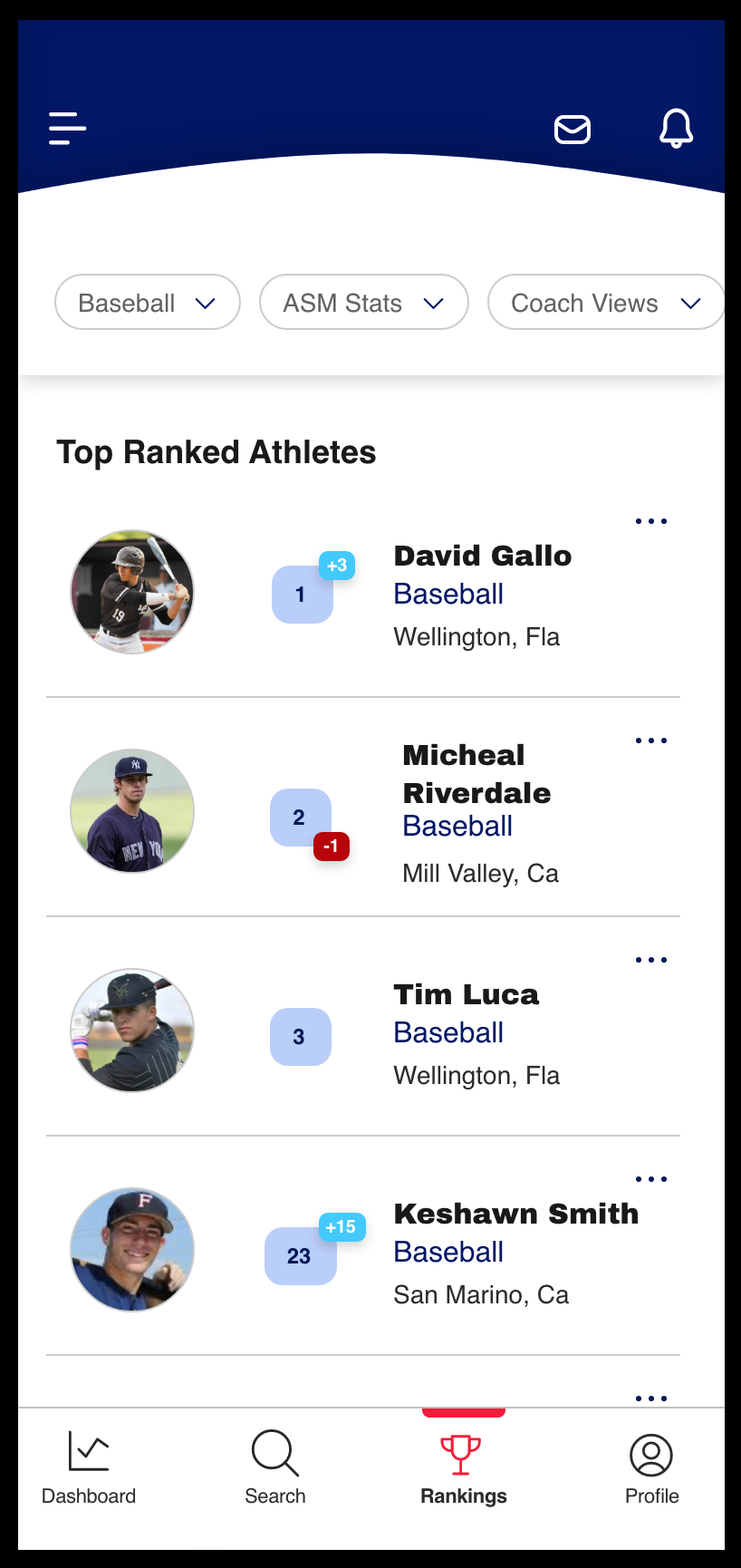
Task: Open more options for Micheal Riverdale
Action: [651, 740]
